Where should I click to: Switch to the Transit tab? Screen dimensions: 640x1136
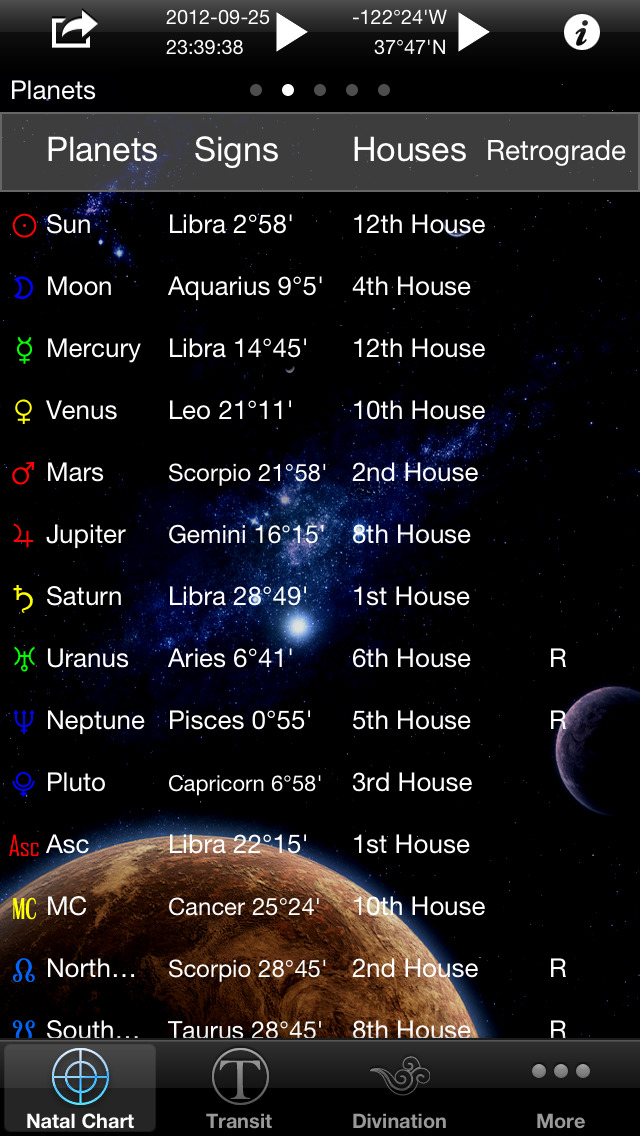pyautogui.click(x=239, y=1088)
